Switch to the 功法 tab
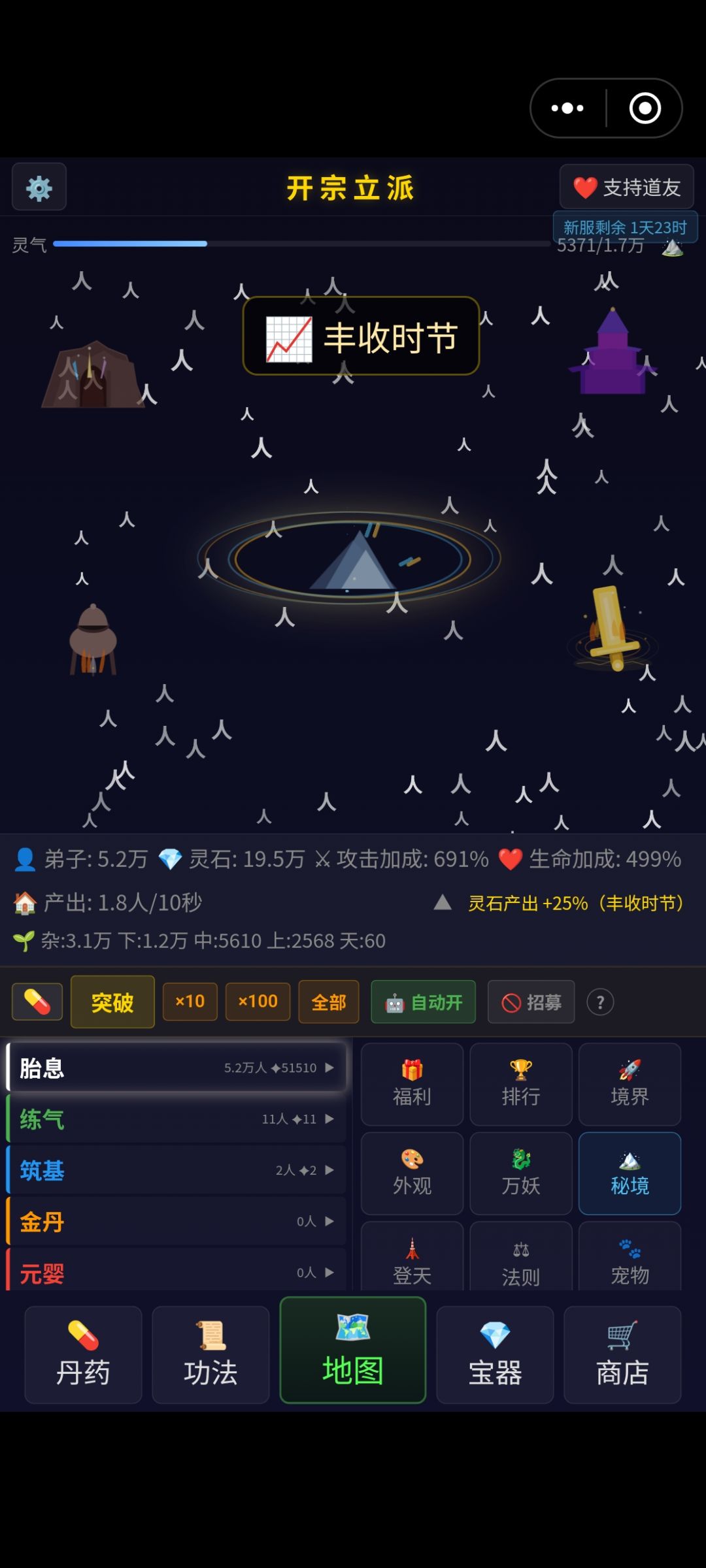706x1568 pixels. tap(210, 1354)
